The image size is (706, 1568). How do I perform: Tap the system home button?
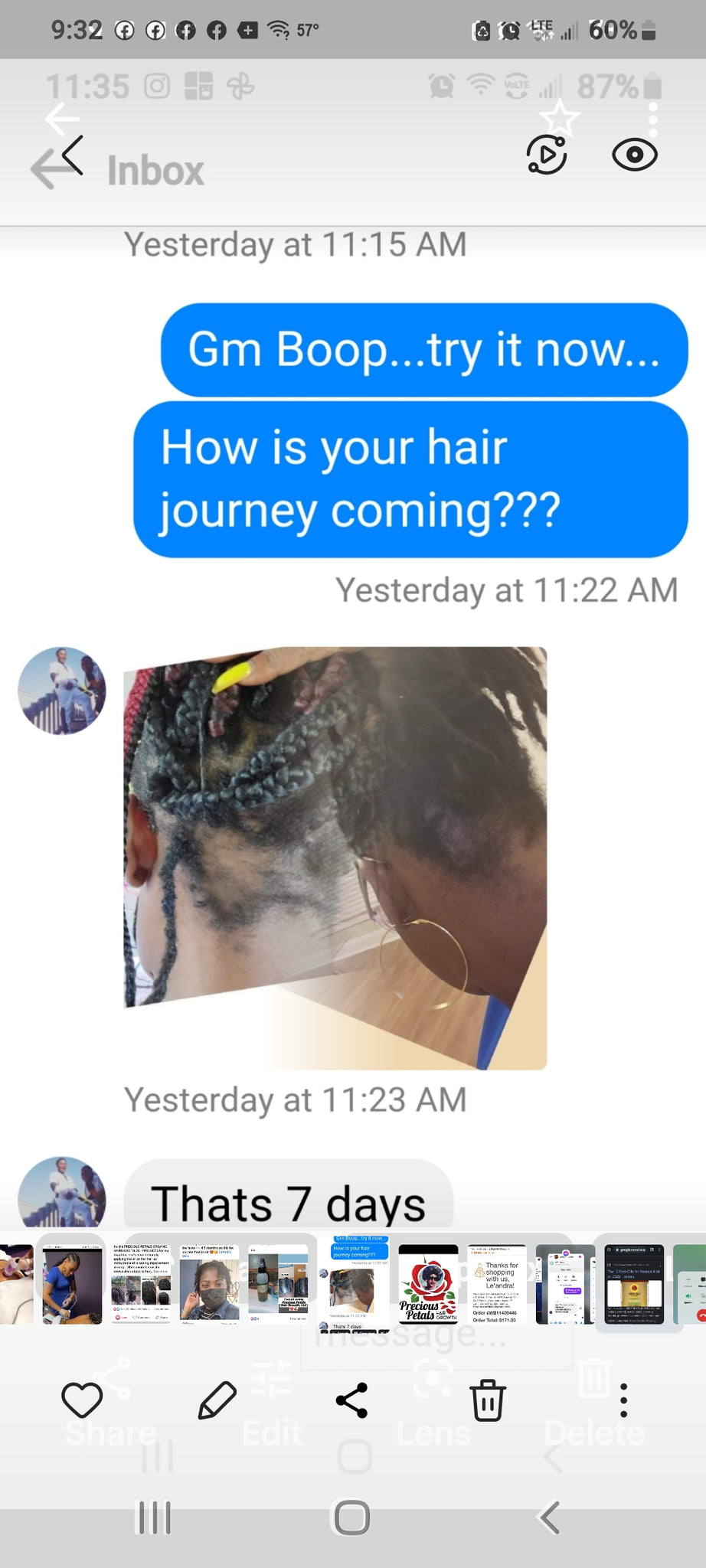point(352,1517)
